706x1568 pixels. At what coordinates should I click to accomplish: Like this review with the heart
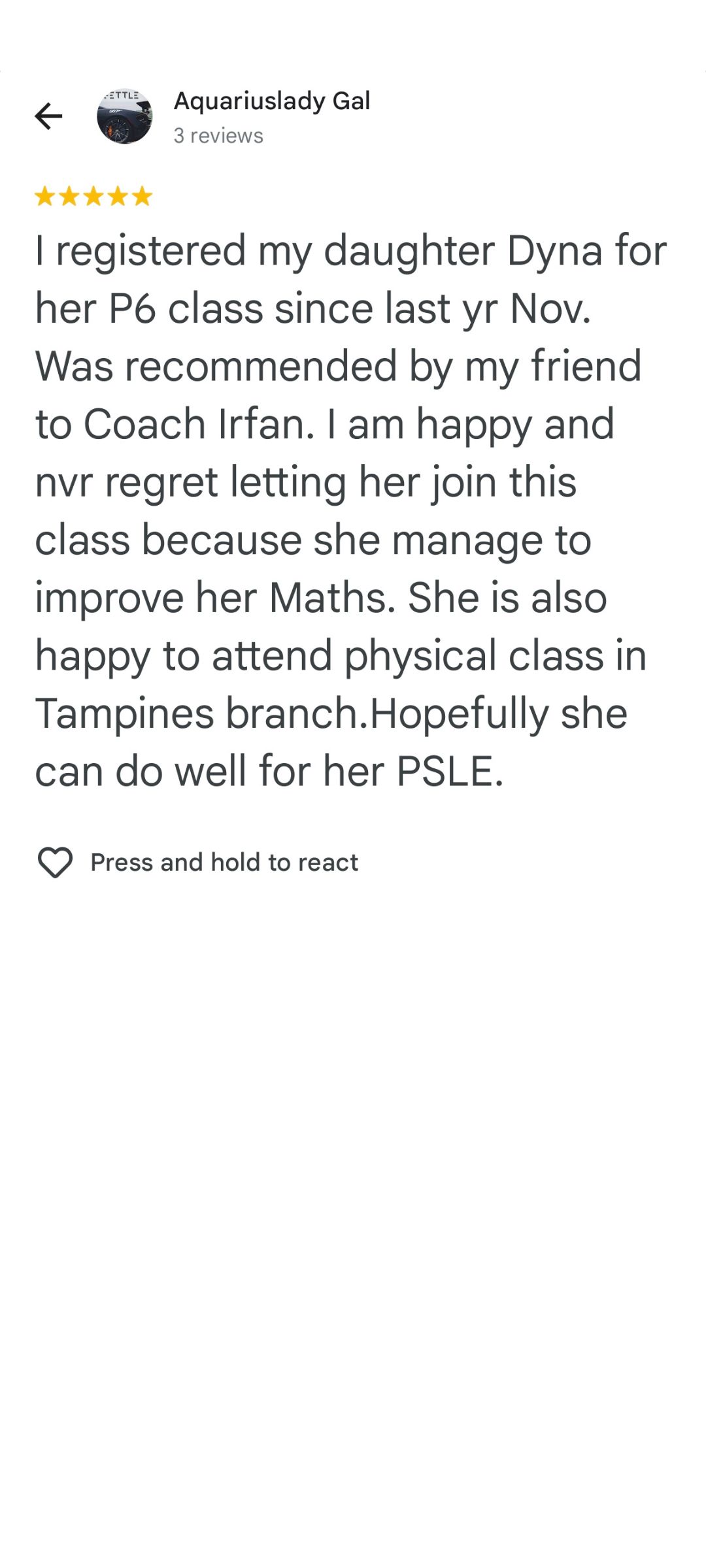click(56, 862)
